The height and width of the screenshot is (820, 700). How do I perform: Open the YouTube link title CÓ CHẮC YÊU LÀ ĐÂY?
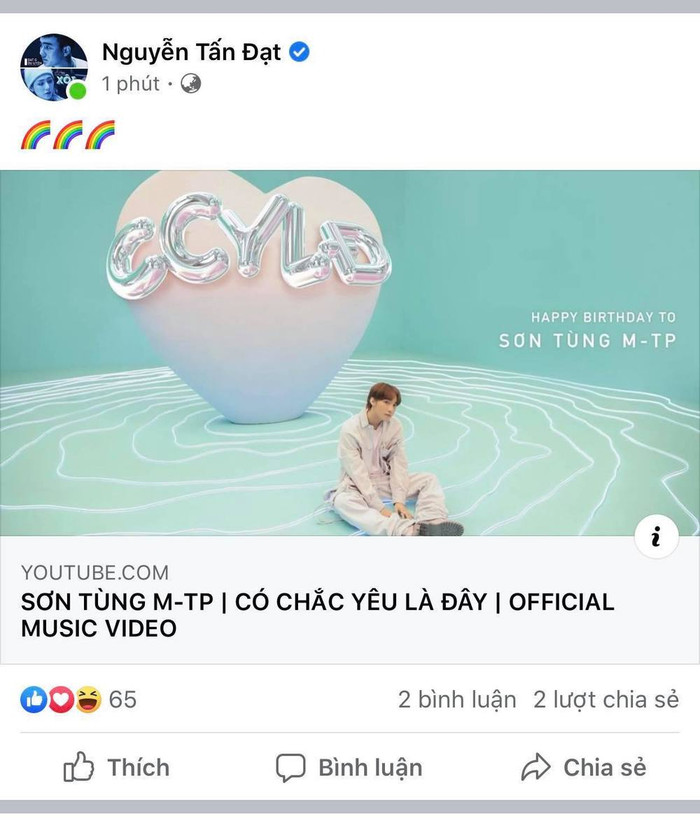(317, 614)
